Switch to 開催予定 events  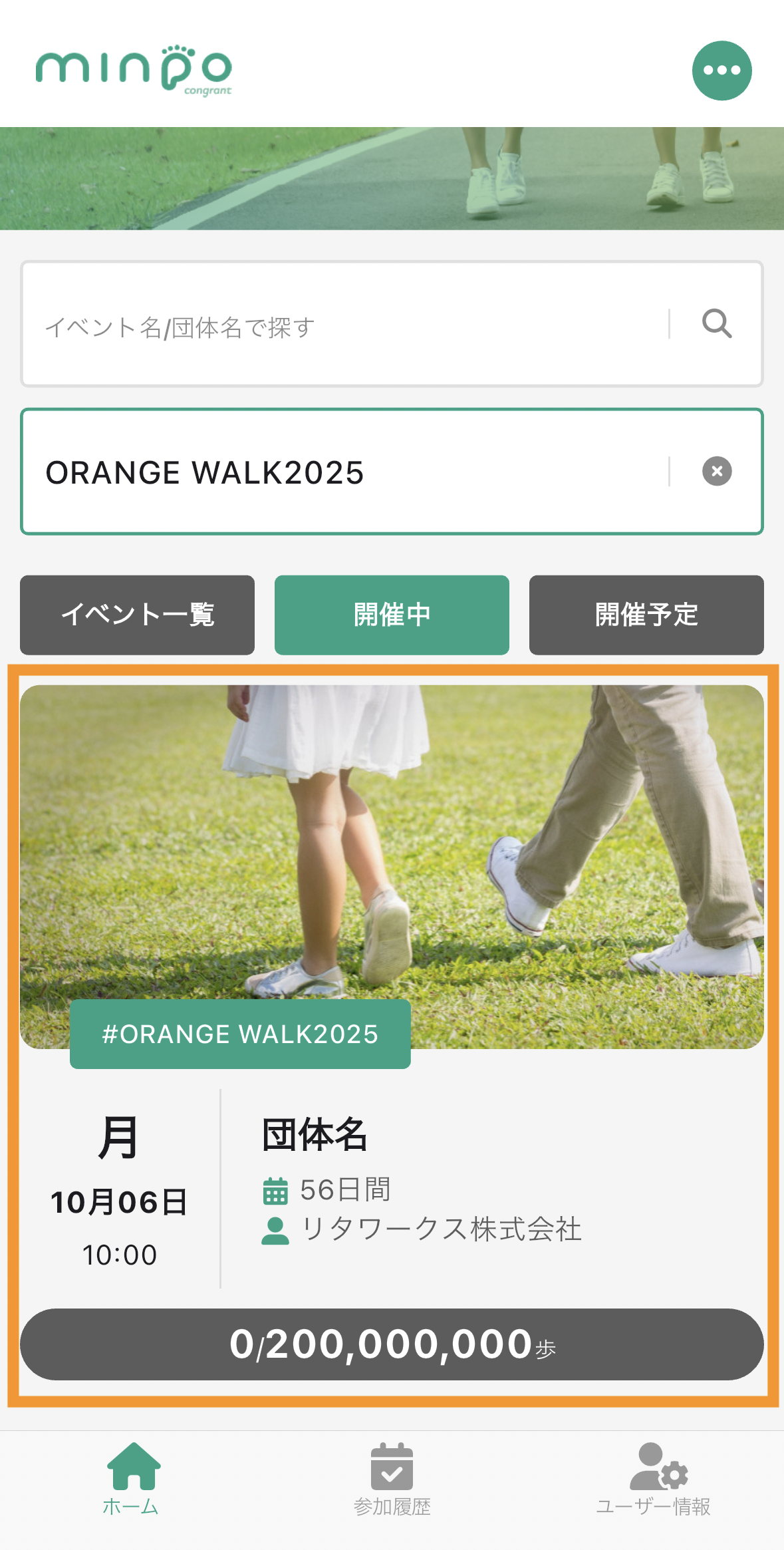point(646,615)
